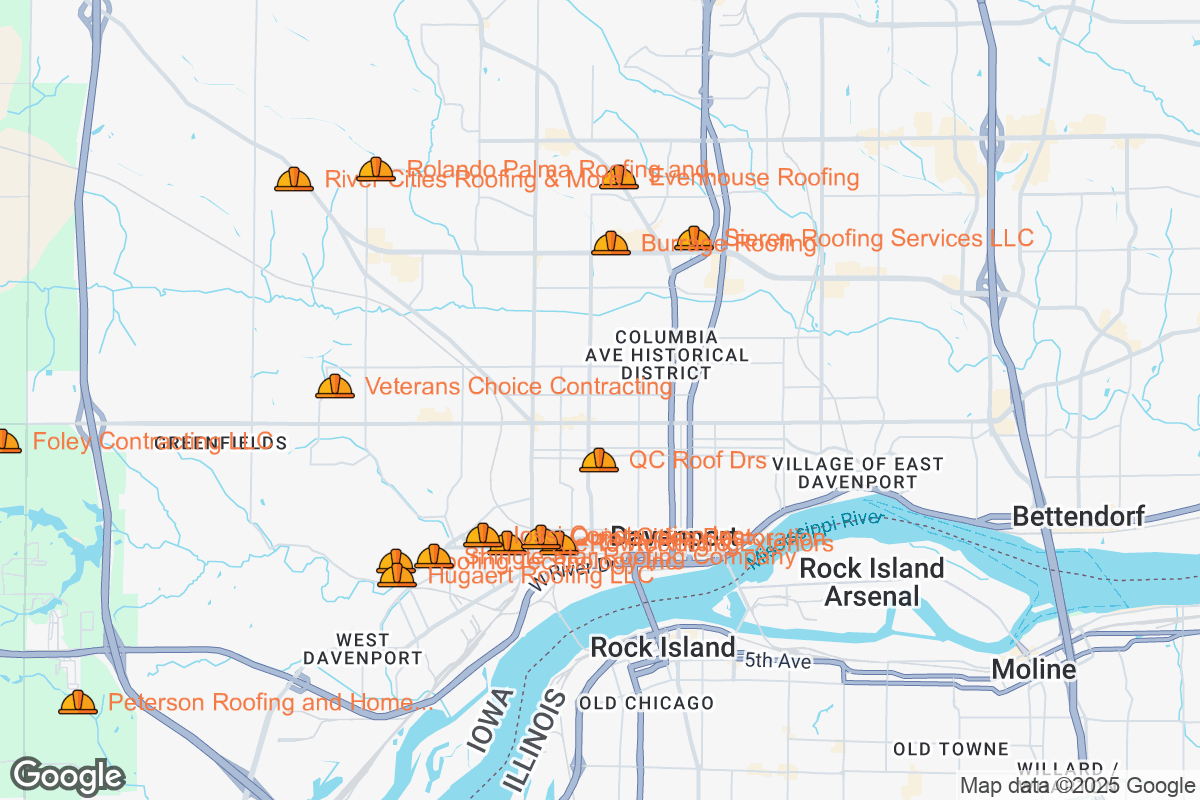Viewport: 1200px width, 800px height.
Task: Open the Burgage Roofing marker
Action: click(611, 244)
